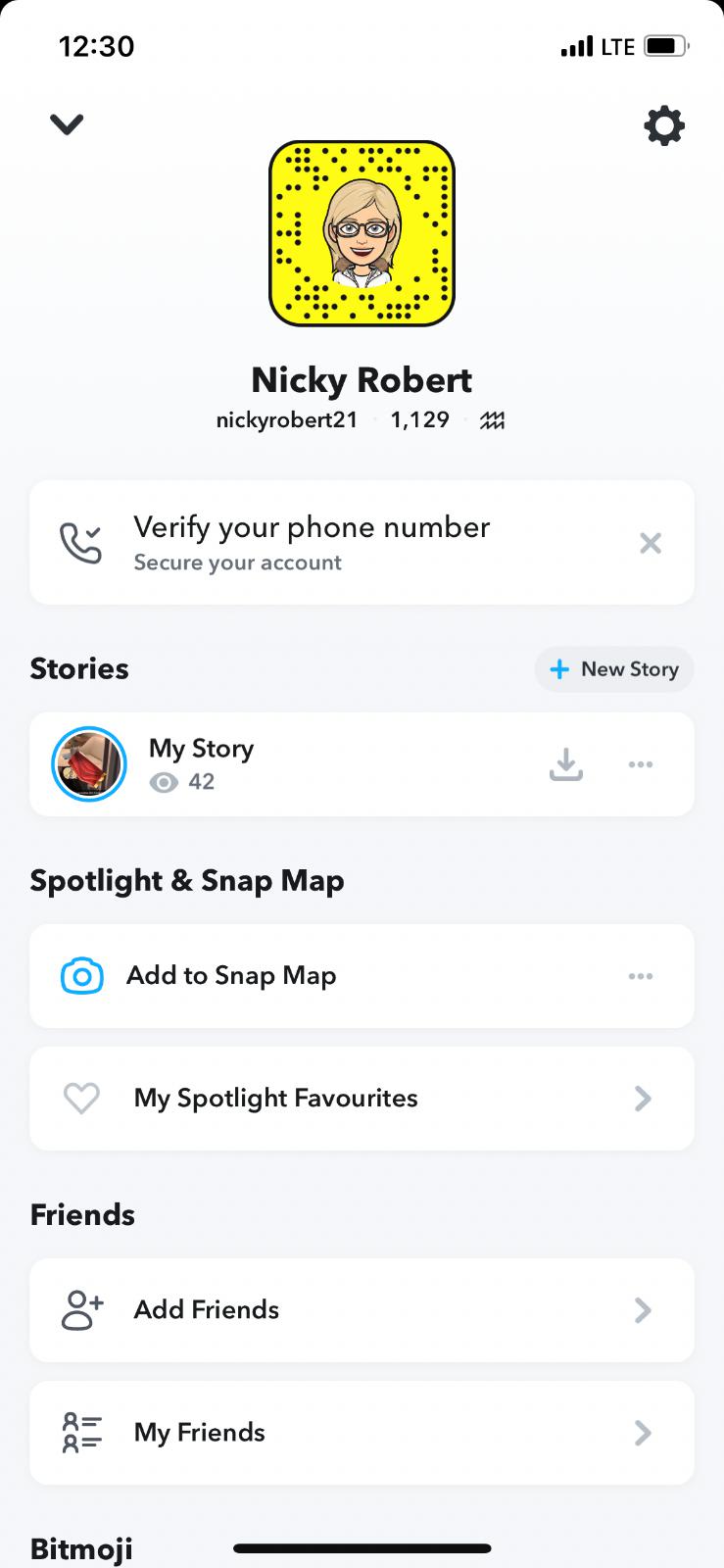
Task: Dismiss the verify phone number card
Action: click(x=651, y=543)
